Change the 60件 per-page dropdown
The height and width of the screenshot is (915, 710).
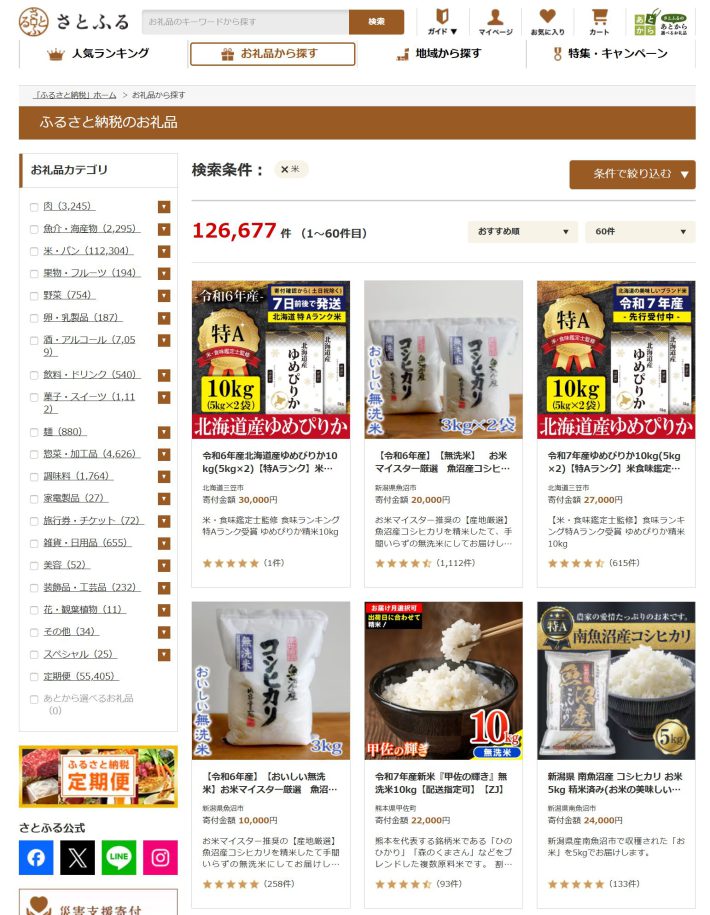tap(639, 232)
